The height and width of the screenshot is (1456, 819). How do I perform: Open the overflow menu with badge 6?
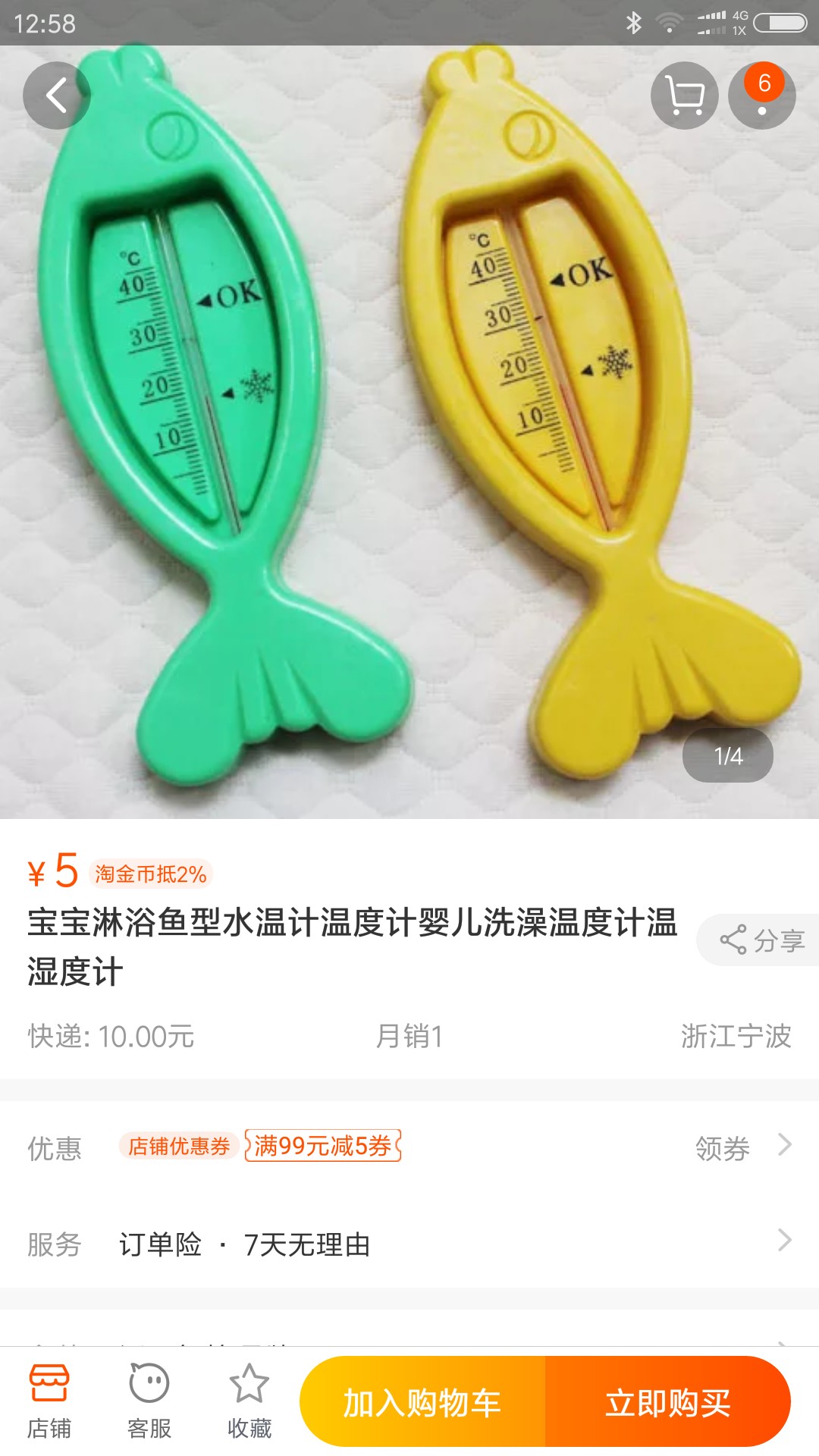pos(762,96)
